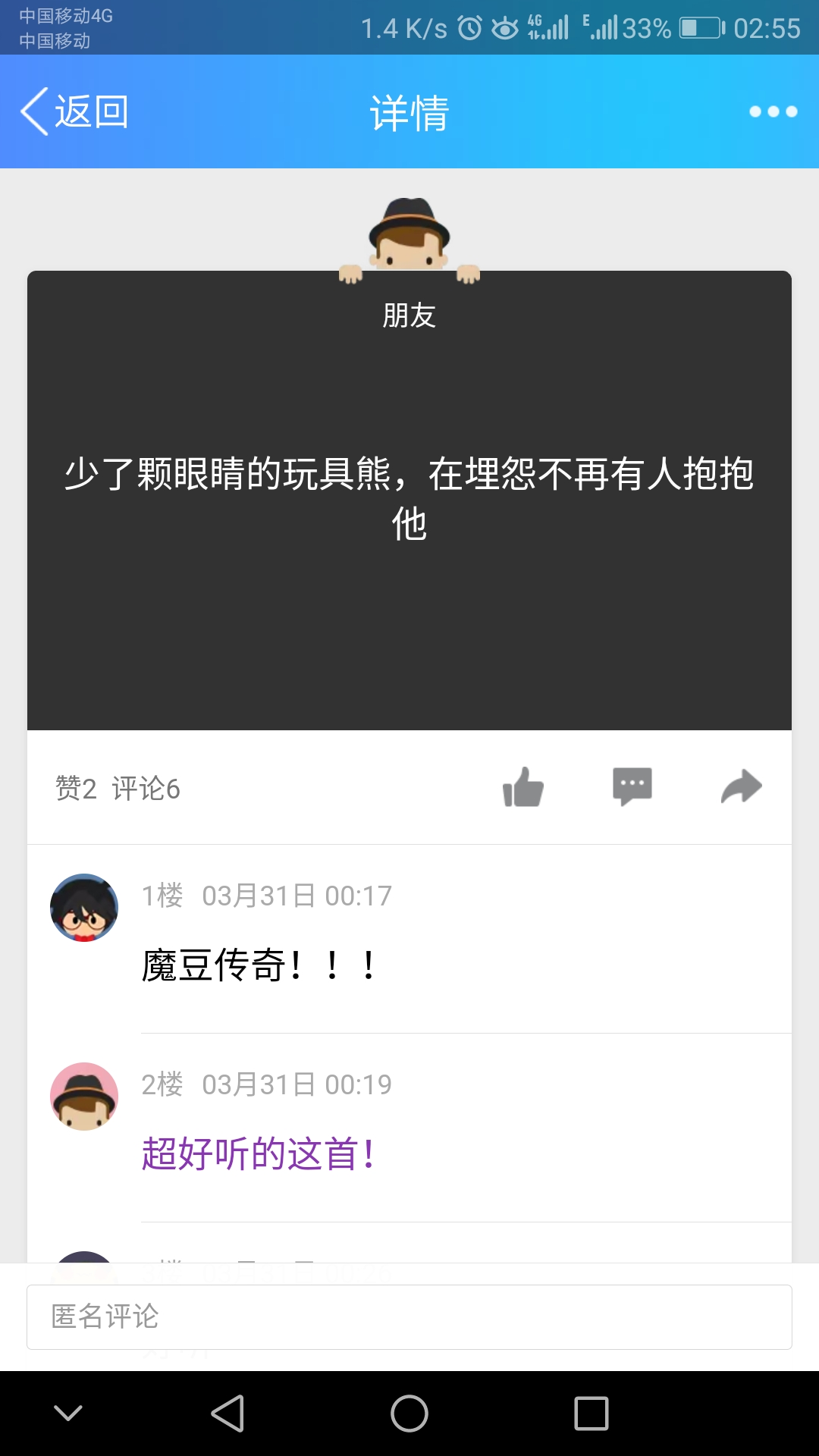Share this post via arrow icon
Screen dimensions: 819x1456
(x=741, y=786)
